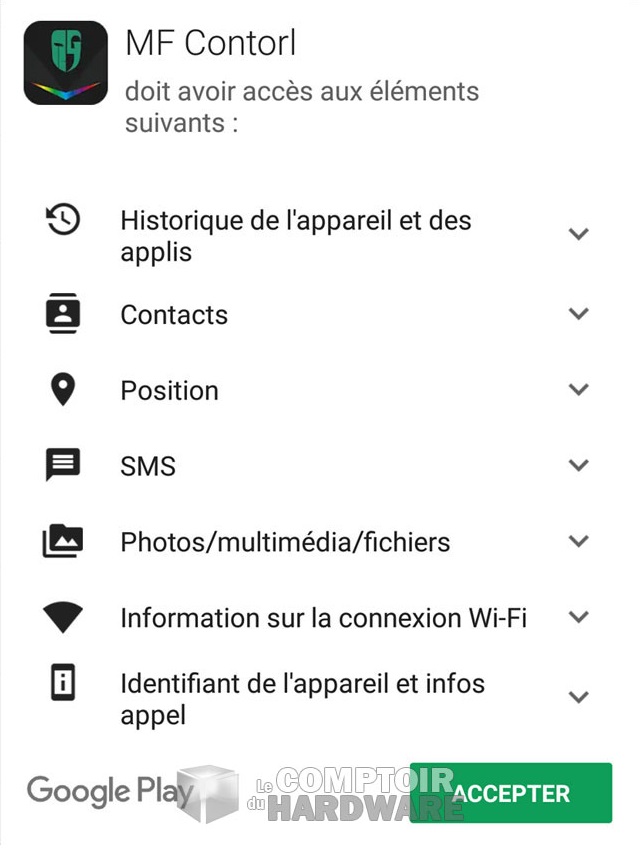The image size is (642, 848).
Task: Expand Historique de l'appareil et des applis
Action: [578, 234]
